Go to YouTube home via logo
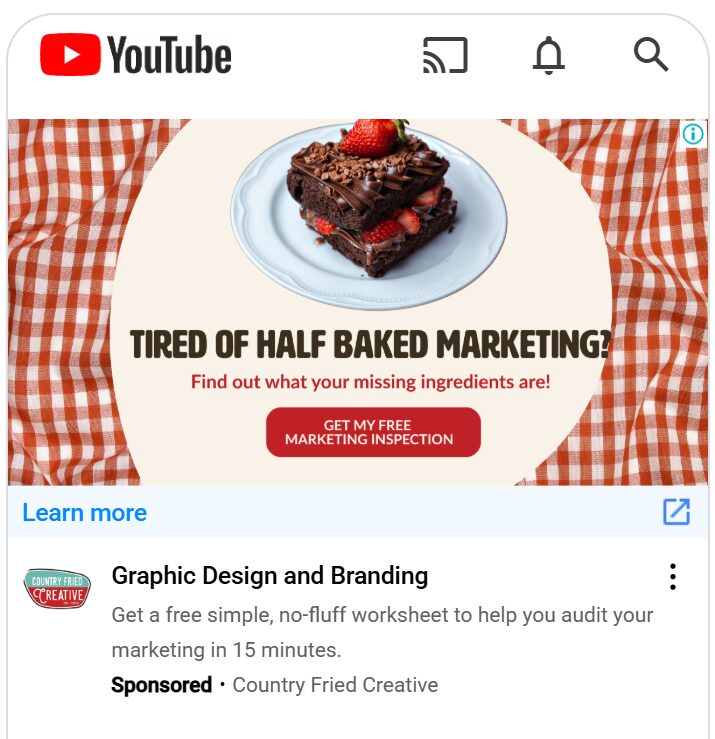The image size is (715, 739). pyautogui.click(x=136, y=55)
